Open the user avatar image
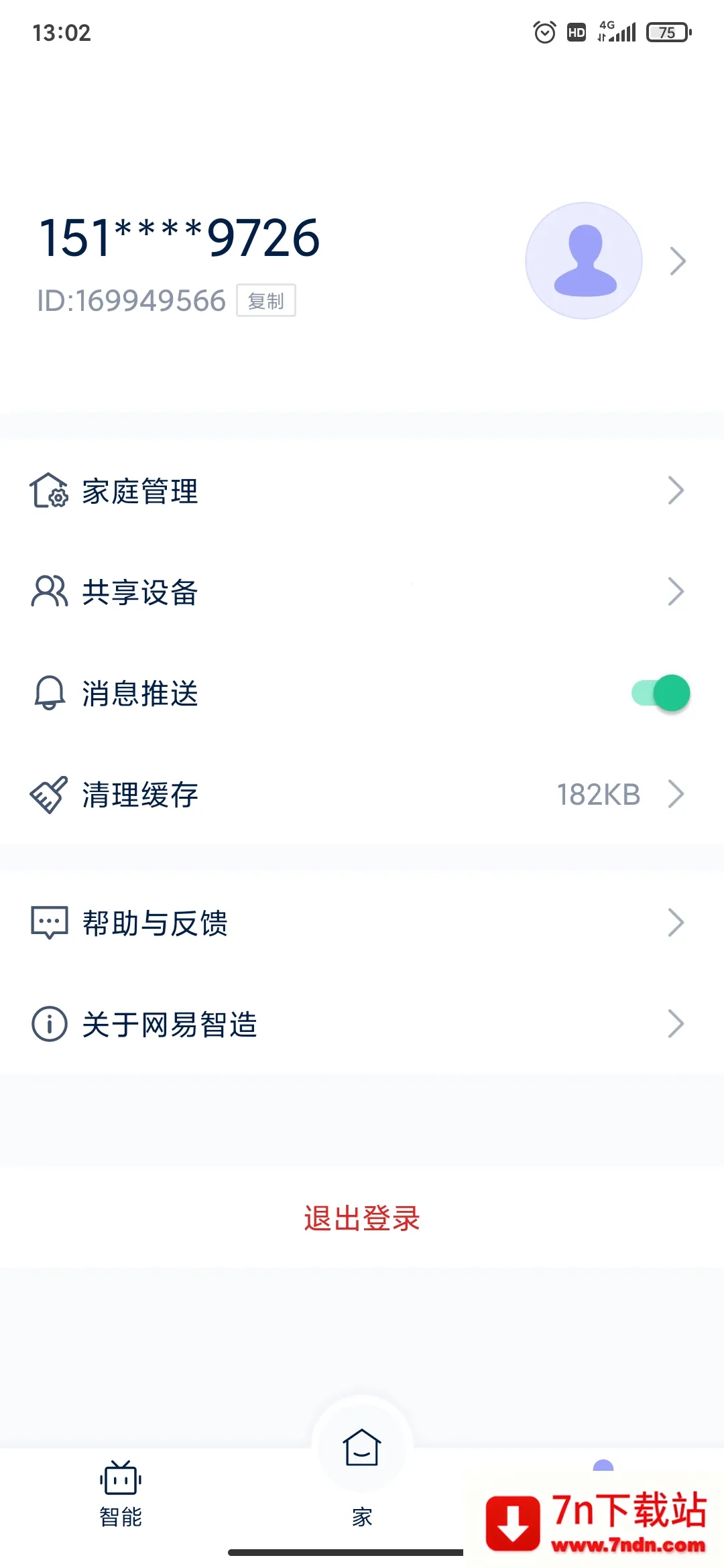 [x=583, y=261]
